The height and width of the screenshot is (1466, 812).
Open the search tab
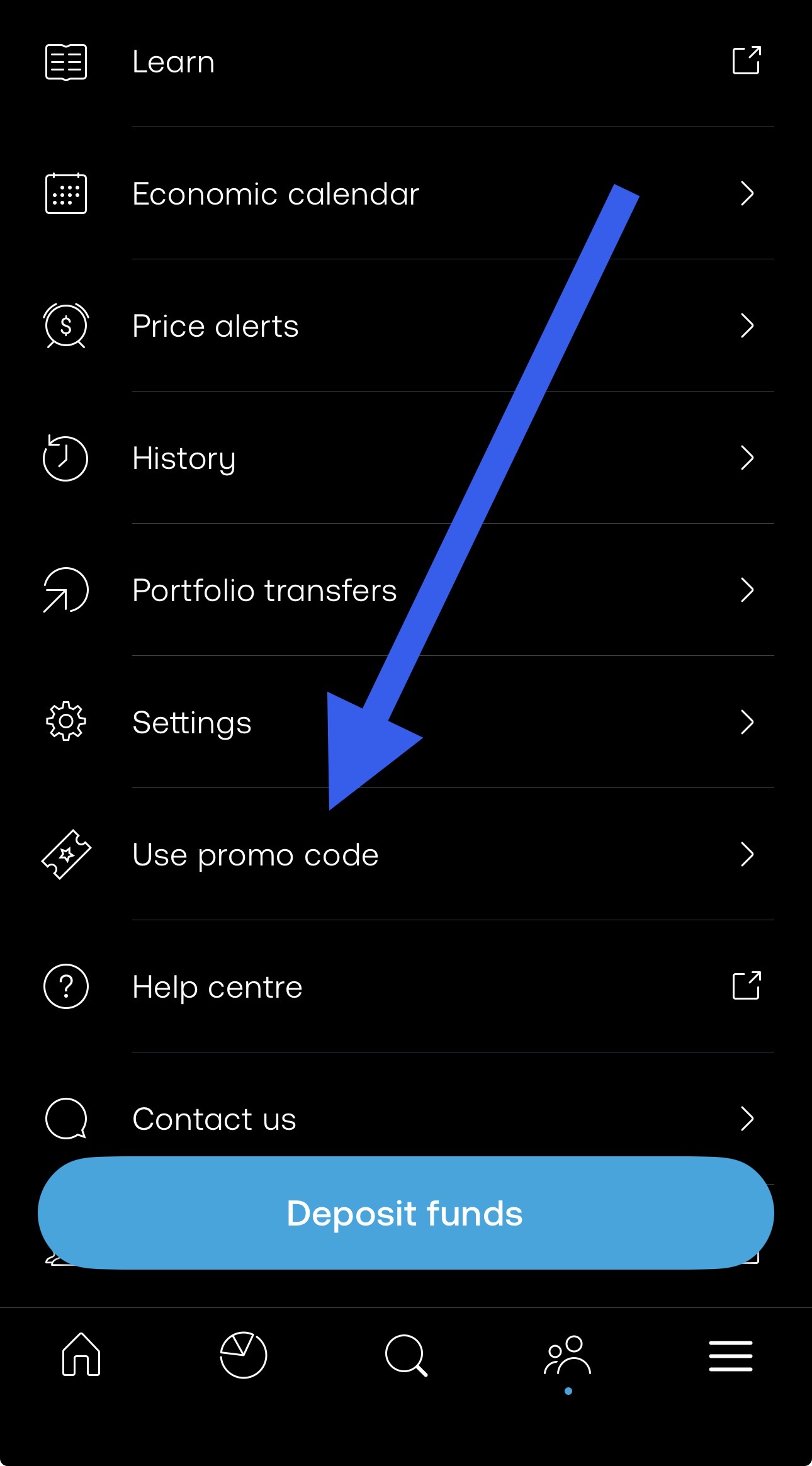pos(406,1355)
